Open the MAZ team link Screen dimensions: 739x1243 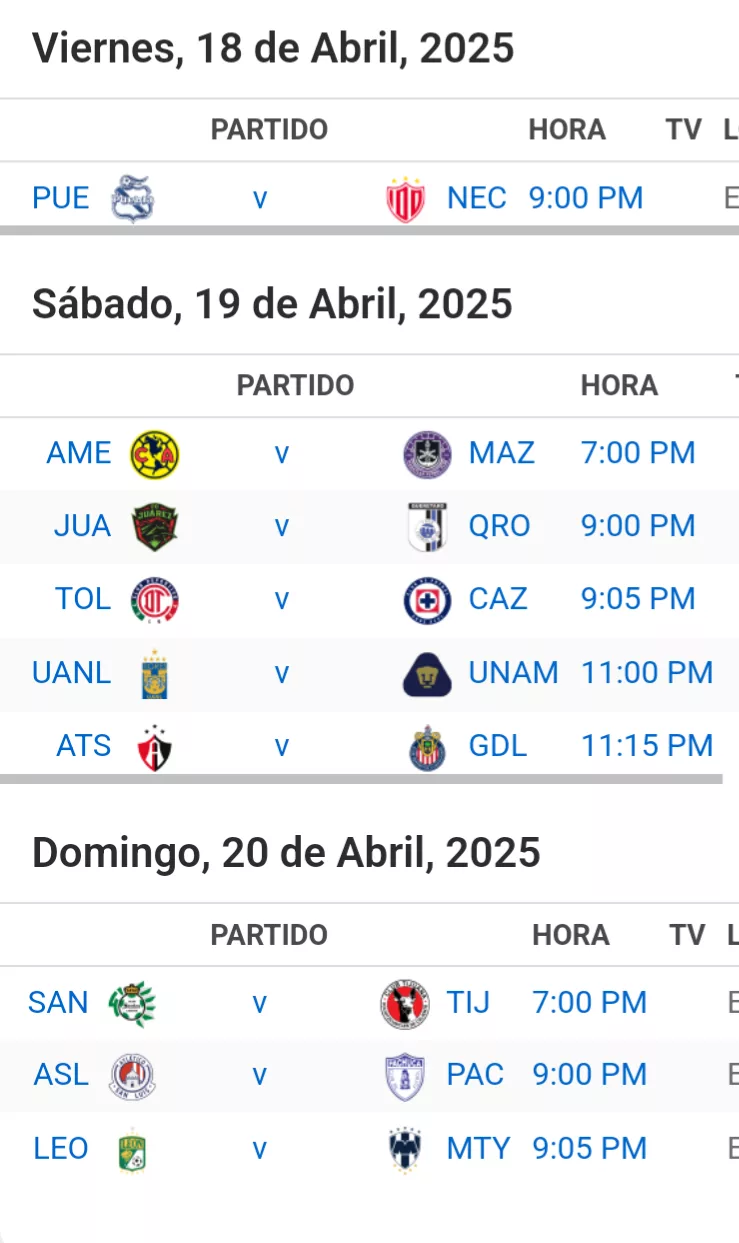[501, 453]
